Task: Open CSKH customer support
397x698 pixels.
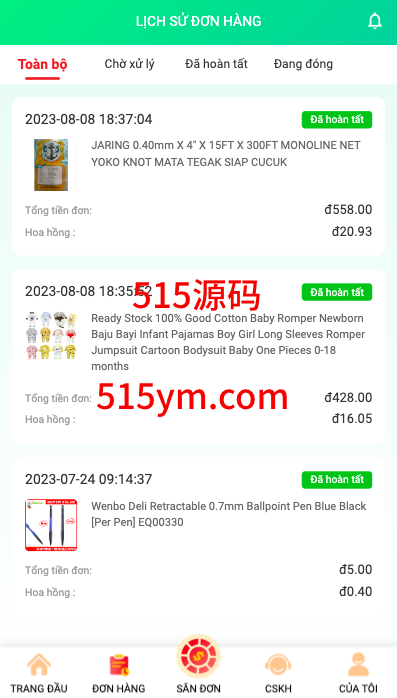Action: pyautogui.click(x=278, y=672)
